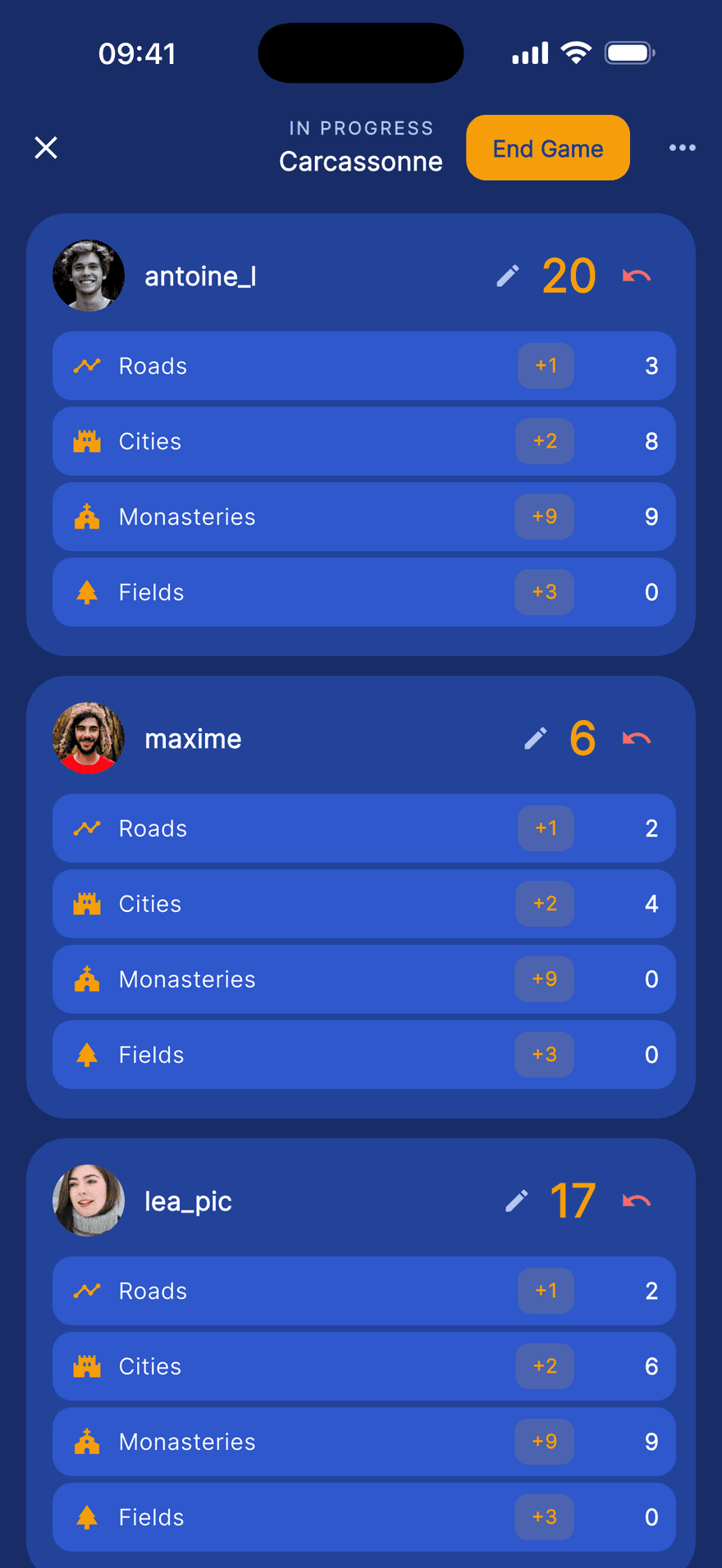Viewport: 722px width, 1568px height.
Task: Add +3 to antoine_l's Fields
Action: (x=545, y=592)
